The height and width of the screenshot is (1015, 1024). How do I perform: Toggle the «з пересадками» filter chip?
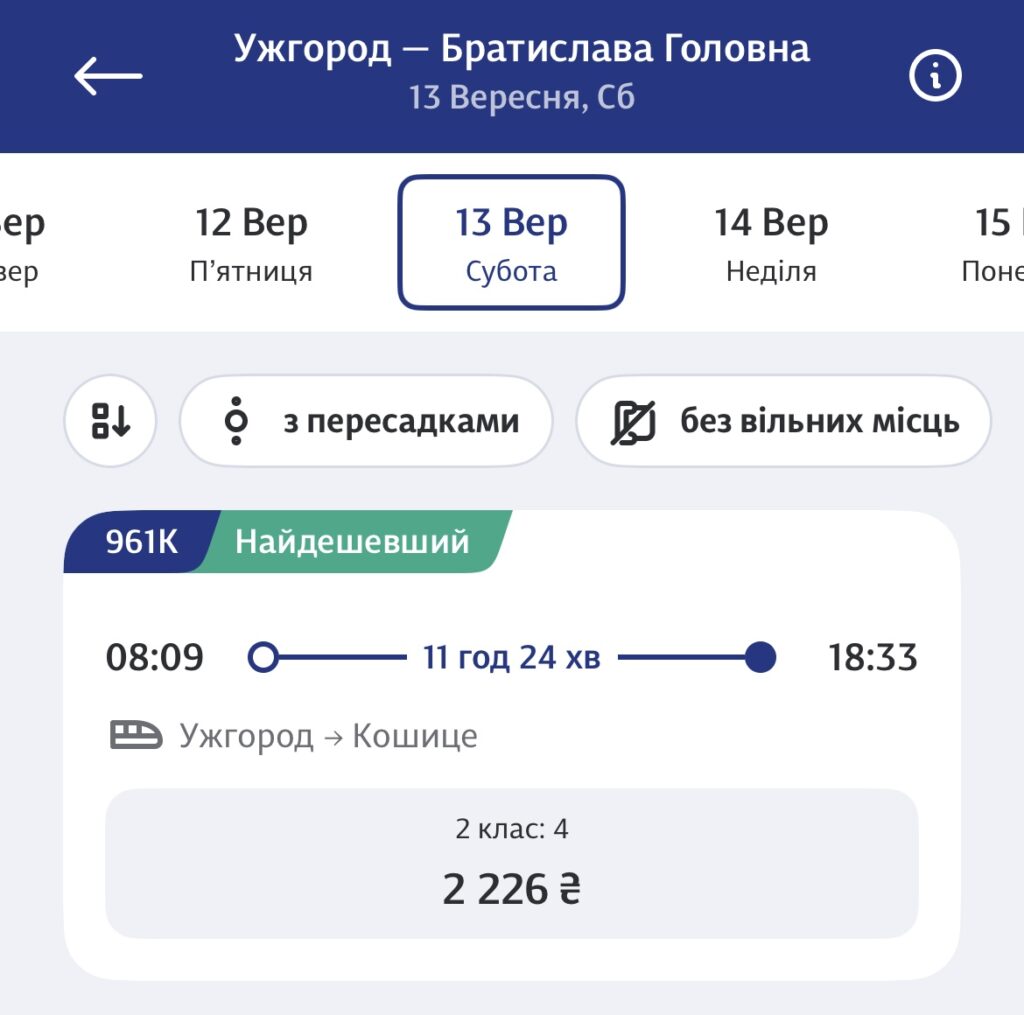tap(366, 422)
